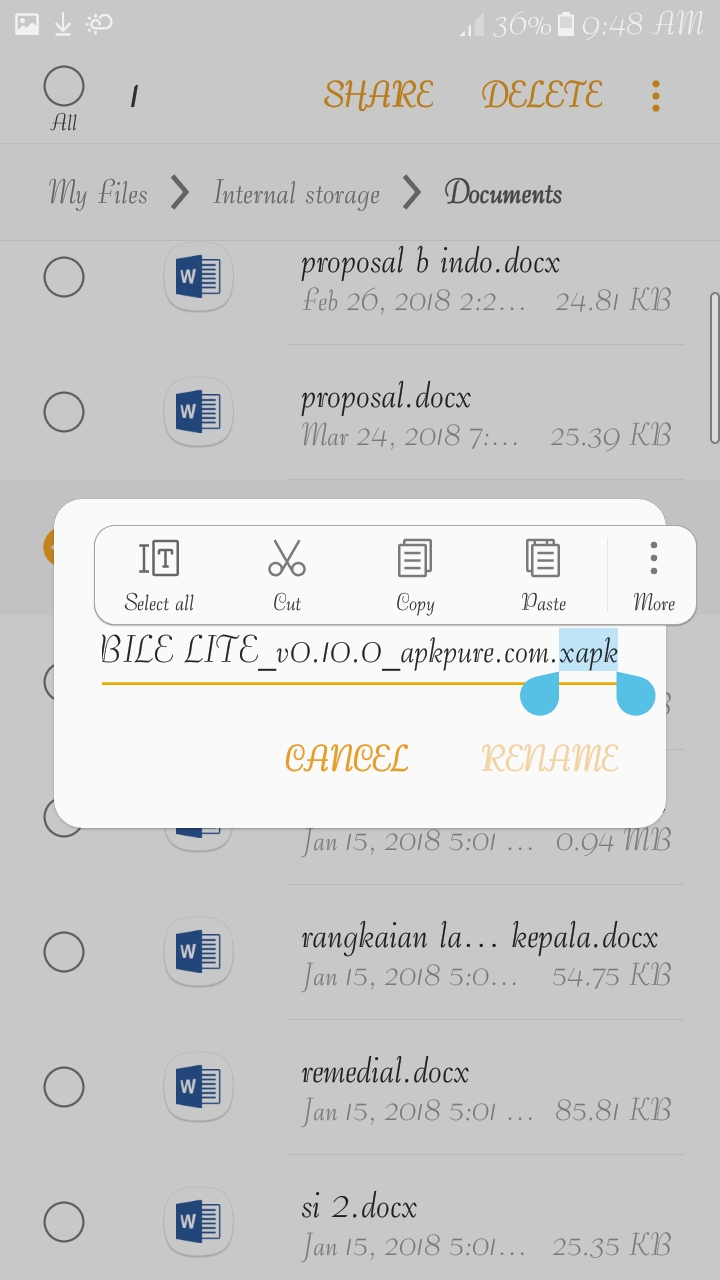Open More text options
The height and width of the screenshot is (1280, 720).
tap(654, 574)
